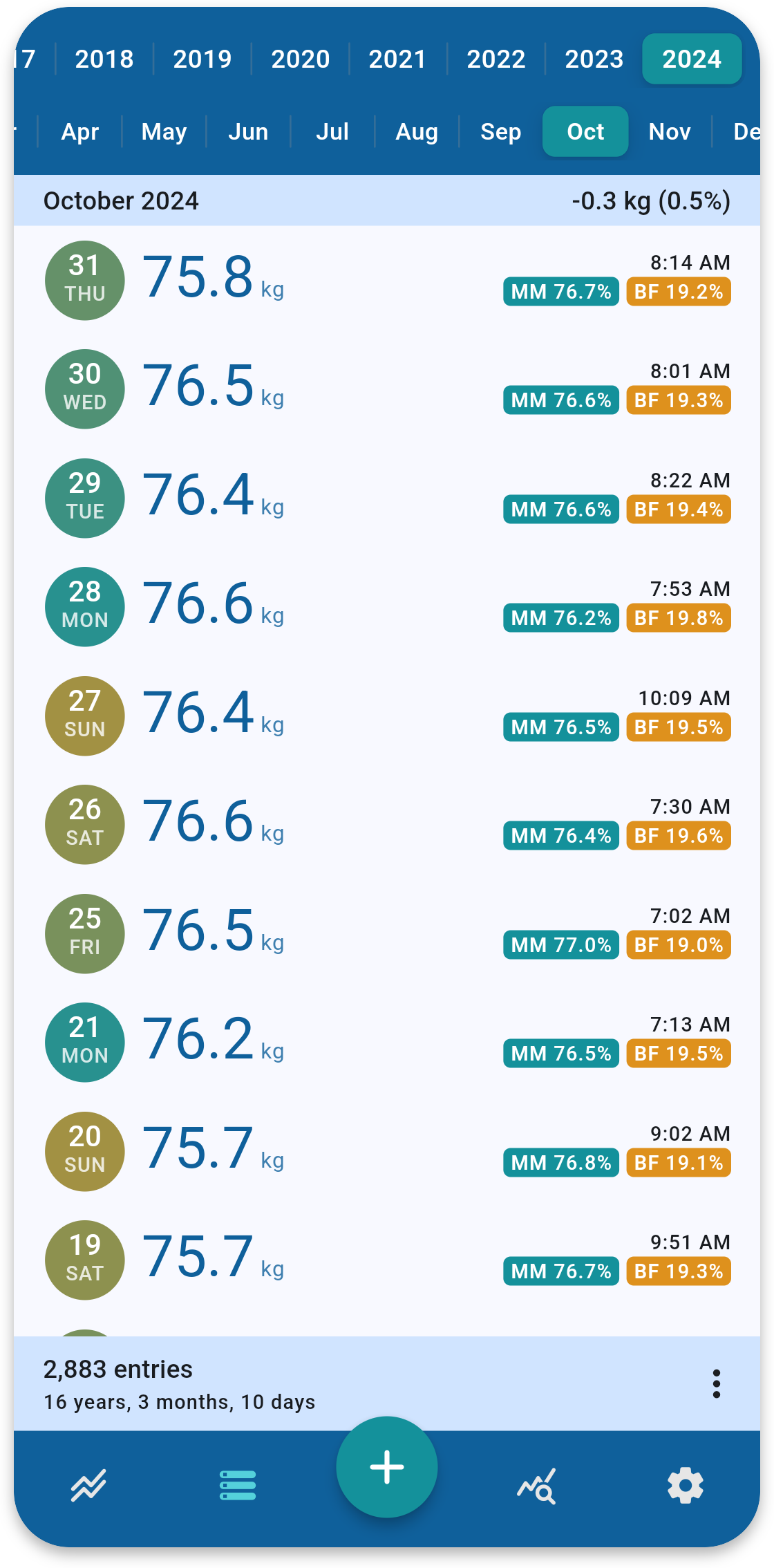774x1568 pixels.
Task: Jump to year 2019
Action: (202, 59)
